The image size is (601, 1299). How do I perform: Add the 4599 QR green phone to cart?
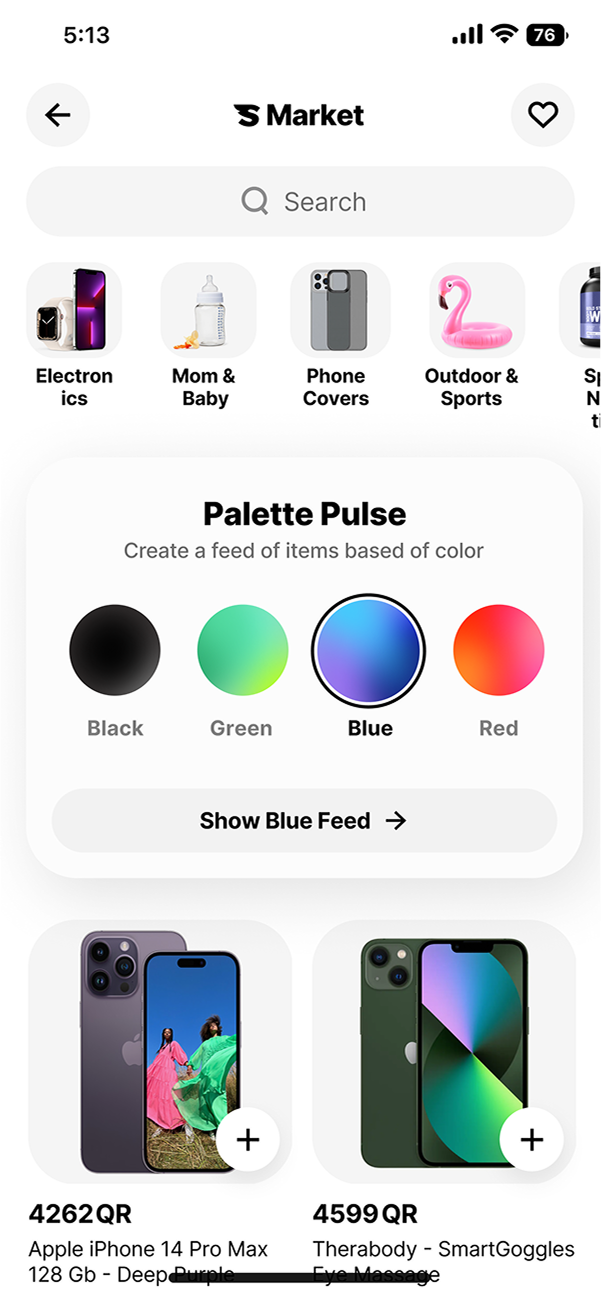pyautogui.click(x=531, y=1139)
